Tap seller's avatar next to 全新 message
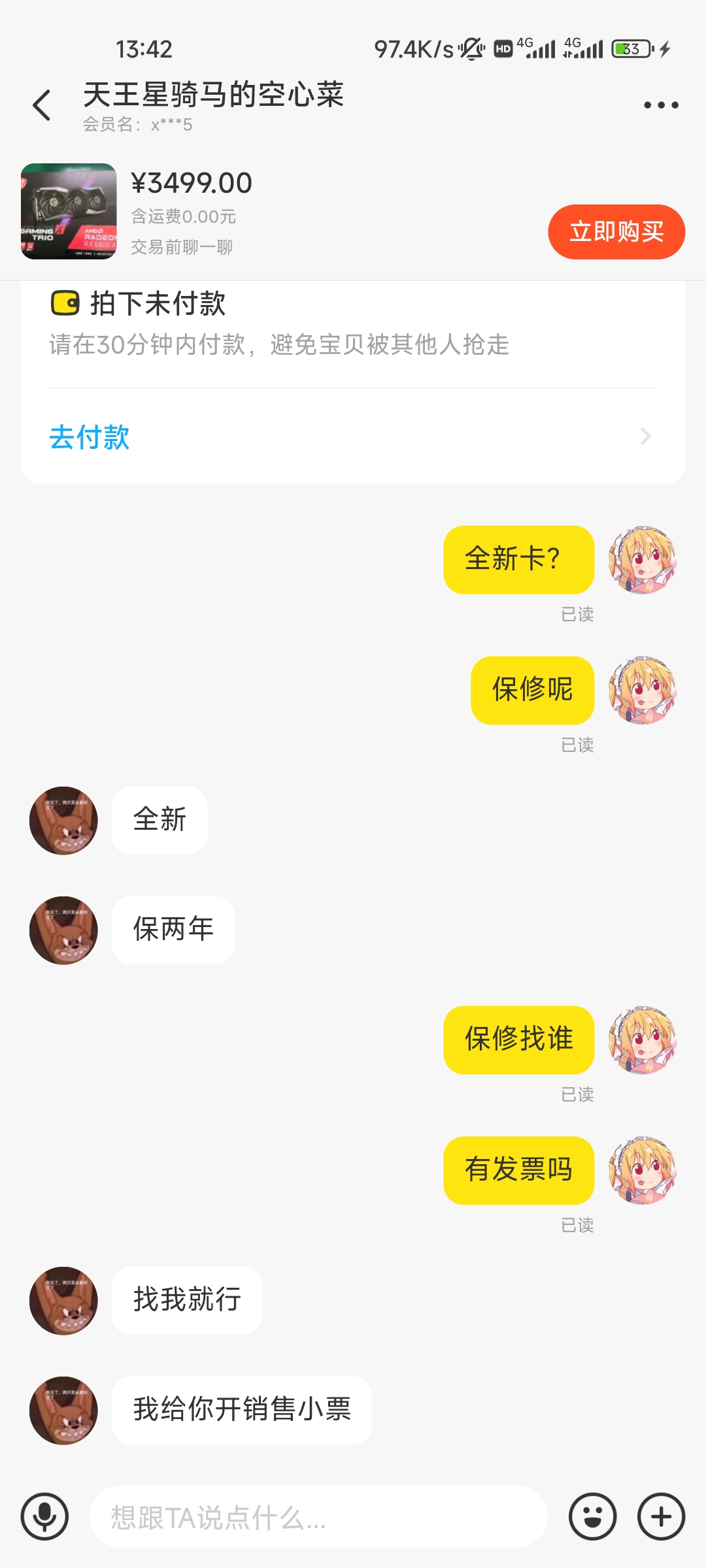This screenshot has width=706, height=1568. (x=63, y=821)
